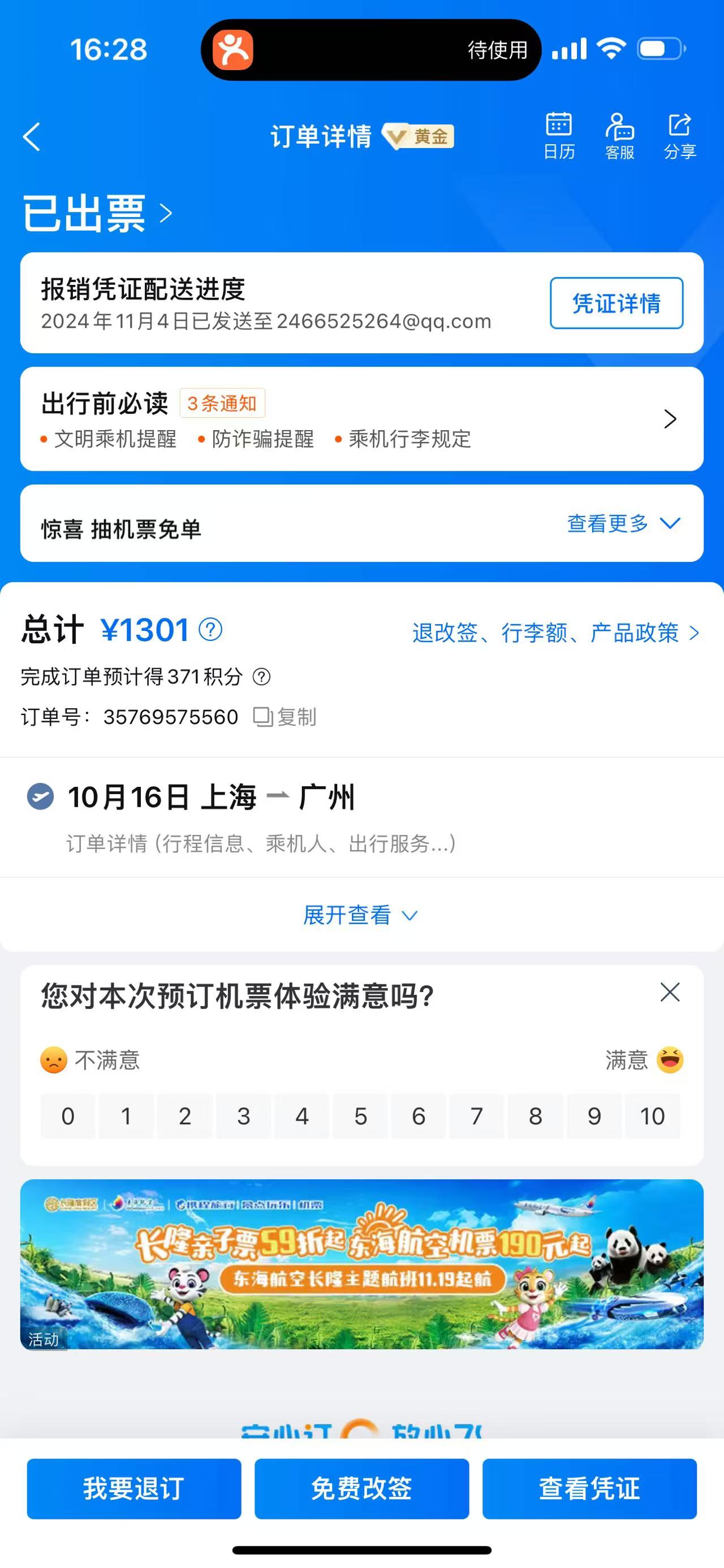Image resolution: width=724 pixels, height=1568 pixels.
Task: View 退改签、行李额、产品政策 details
Action: [555, 633]
